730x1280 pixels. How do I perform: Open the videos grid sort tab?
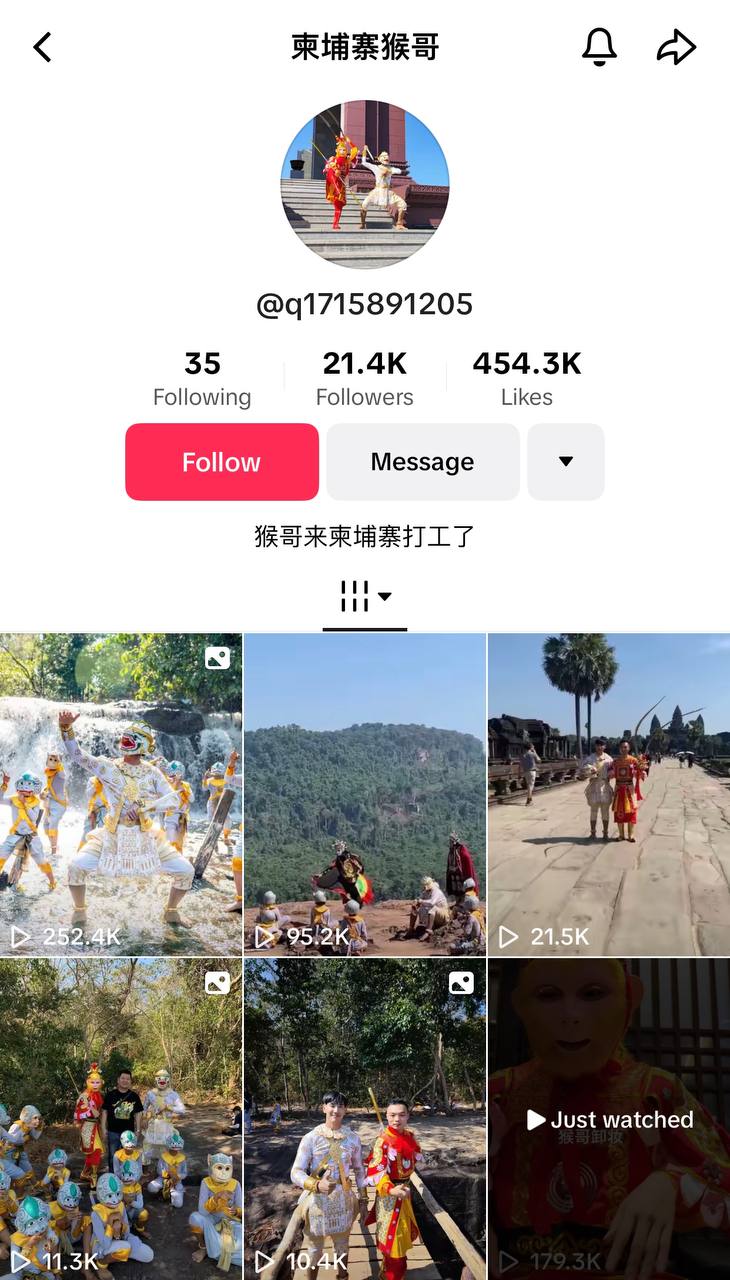click(365, 597)
